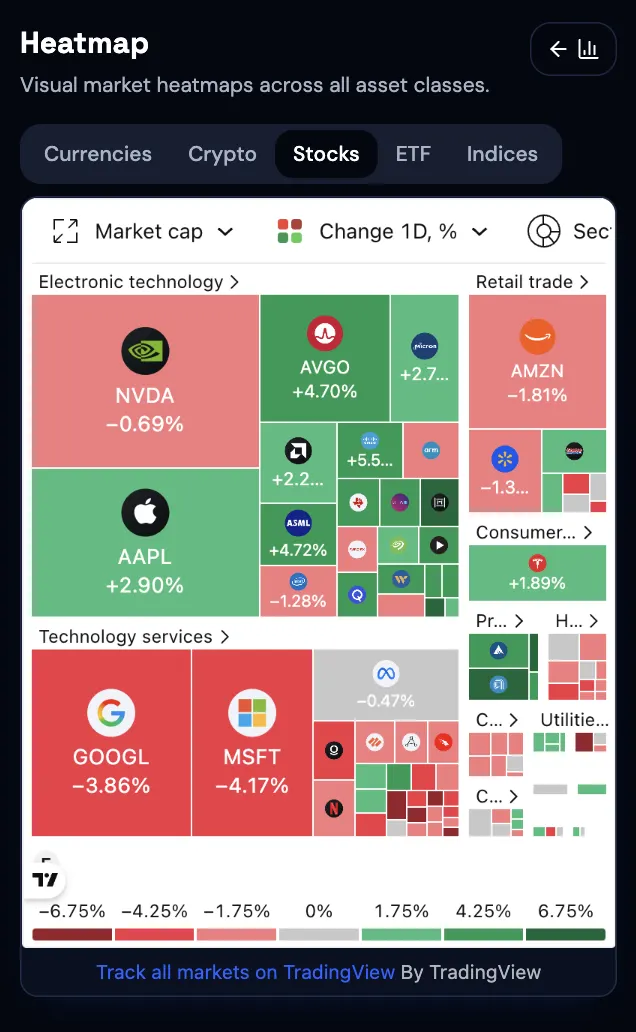Image resolution: width=636 pixels, height=1032 pixels.
Task: Open the GOOGL tile
Action: point(111,742)
